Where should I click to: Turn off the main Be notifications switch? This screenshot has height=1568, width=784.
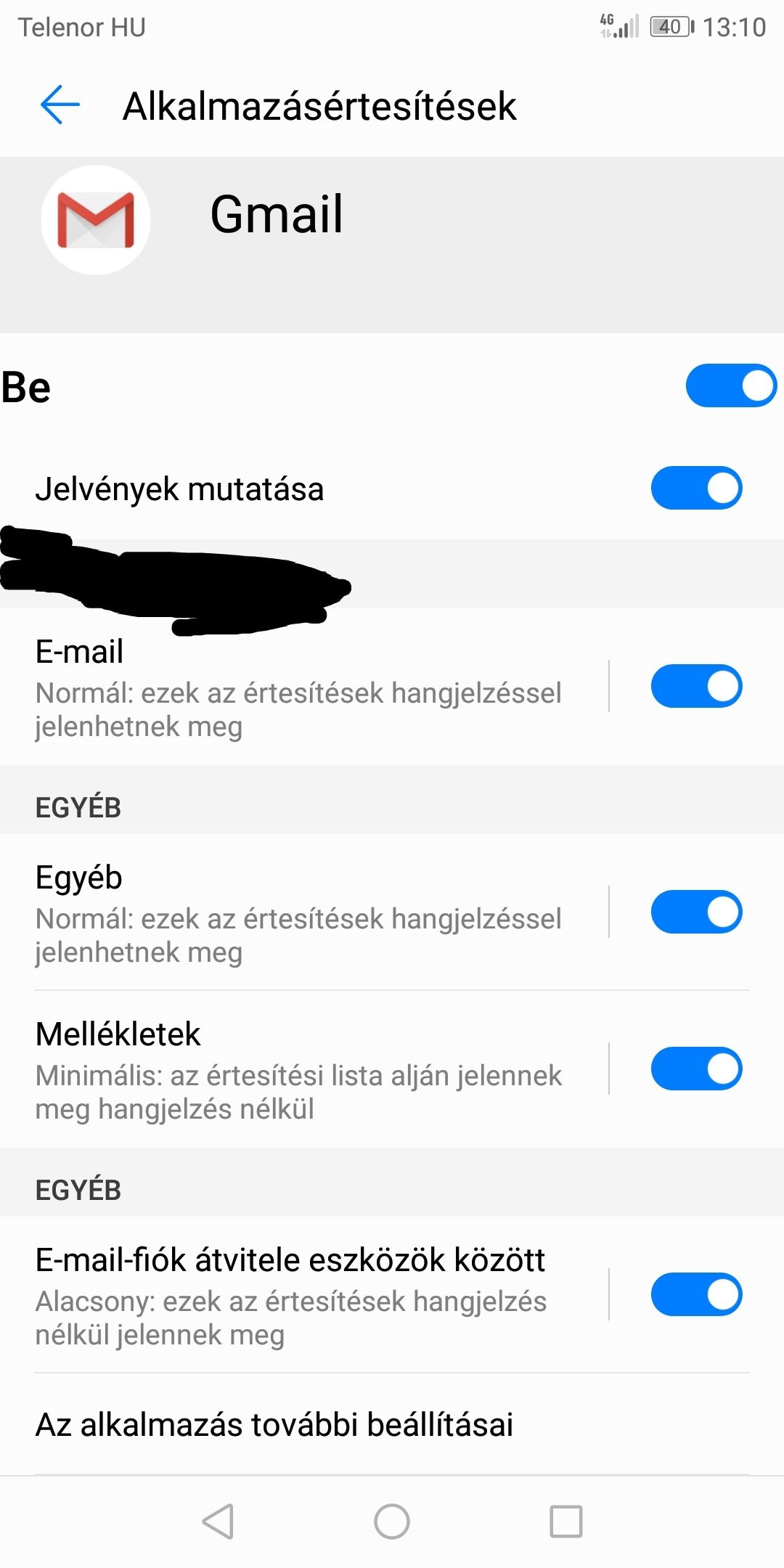(731, 385)
